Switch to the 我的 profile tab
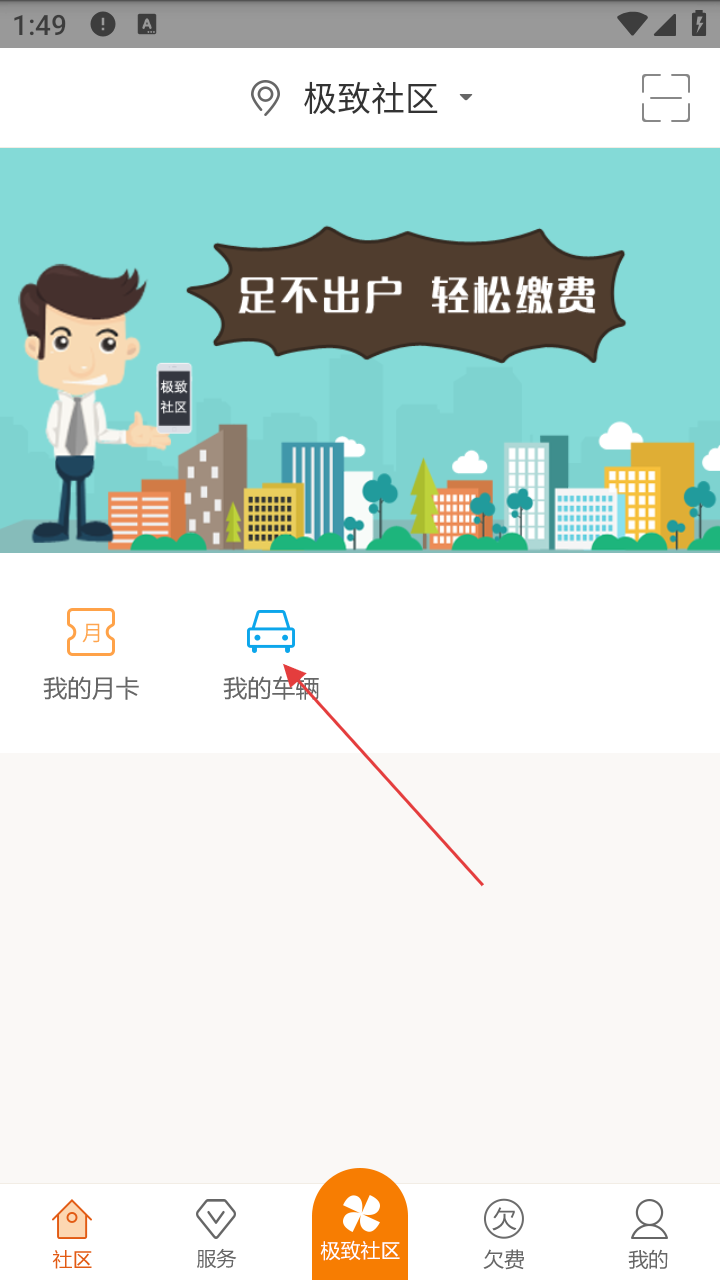The height and width of the screenshot is (1280, 720). [648, 1233]
